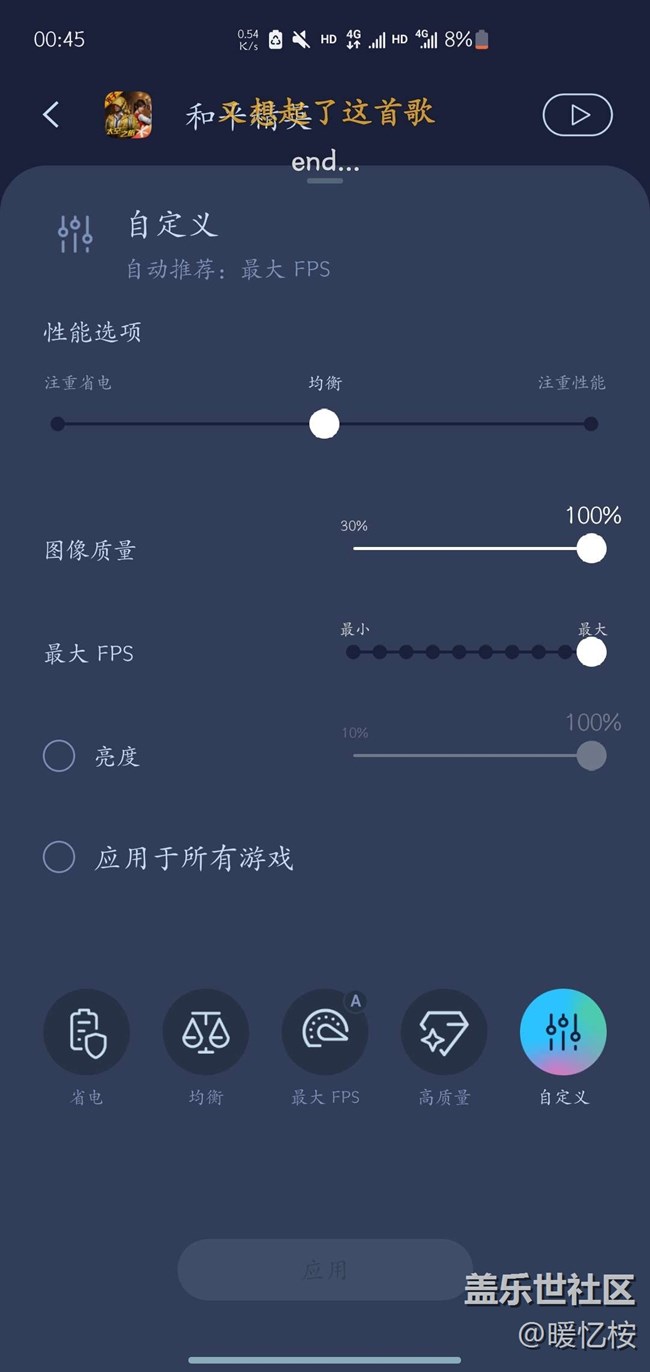Select the 均衡 mode
This screenshot has height=1372, width=650.
[206, 1032]
